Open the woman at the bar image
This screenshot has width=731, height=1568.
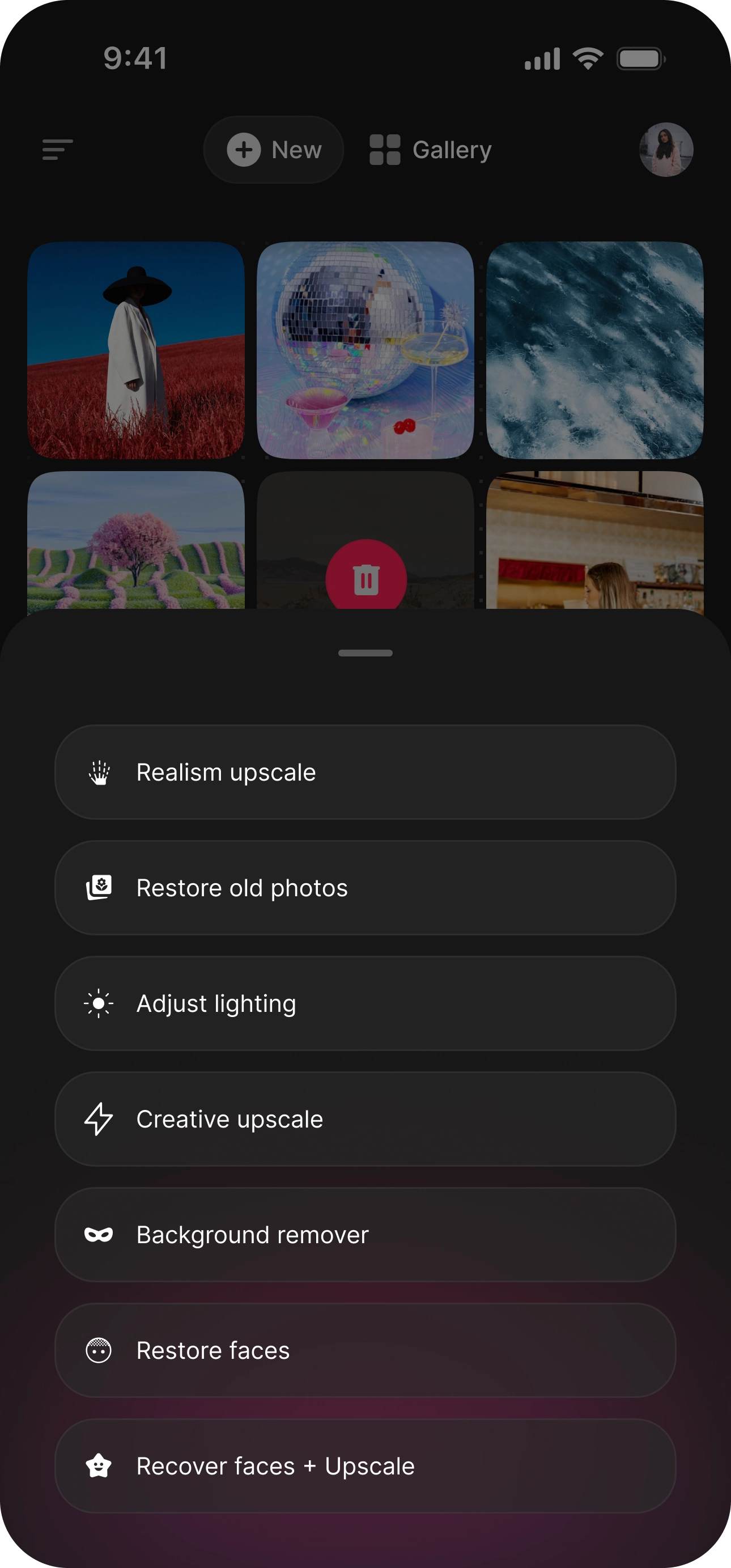pos(594,540)
